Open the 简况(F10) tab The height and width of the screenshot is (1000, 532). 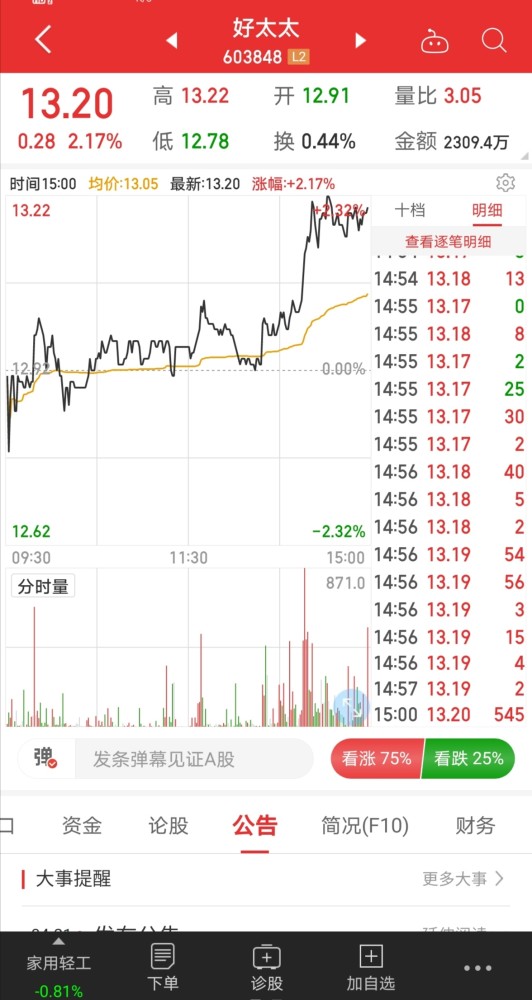point(364,826)
